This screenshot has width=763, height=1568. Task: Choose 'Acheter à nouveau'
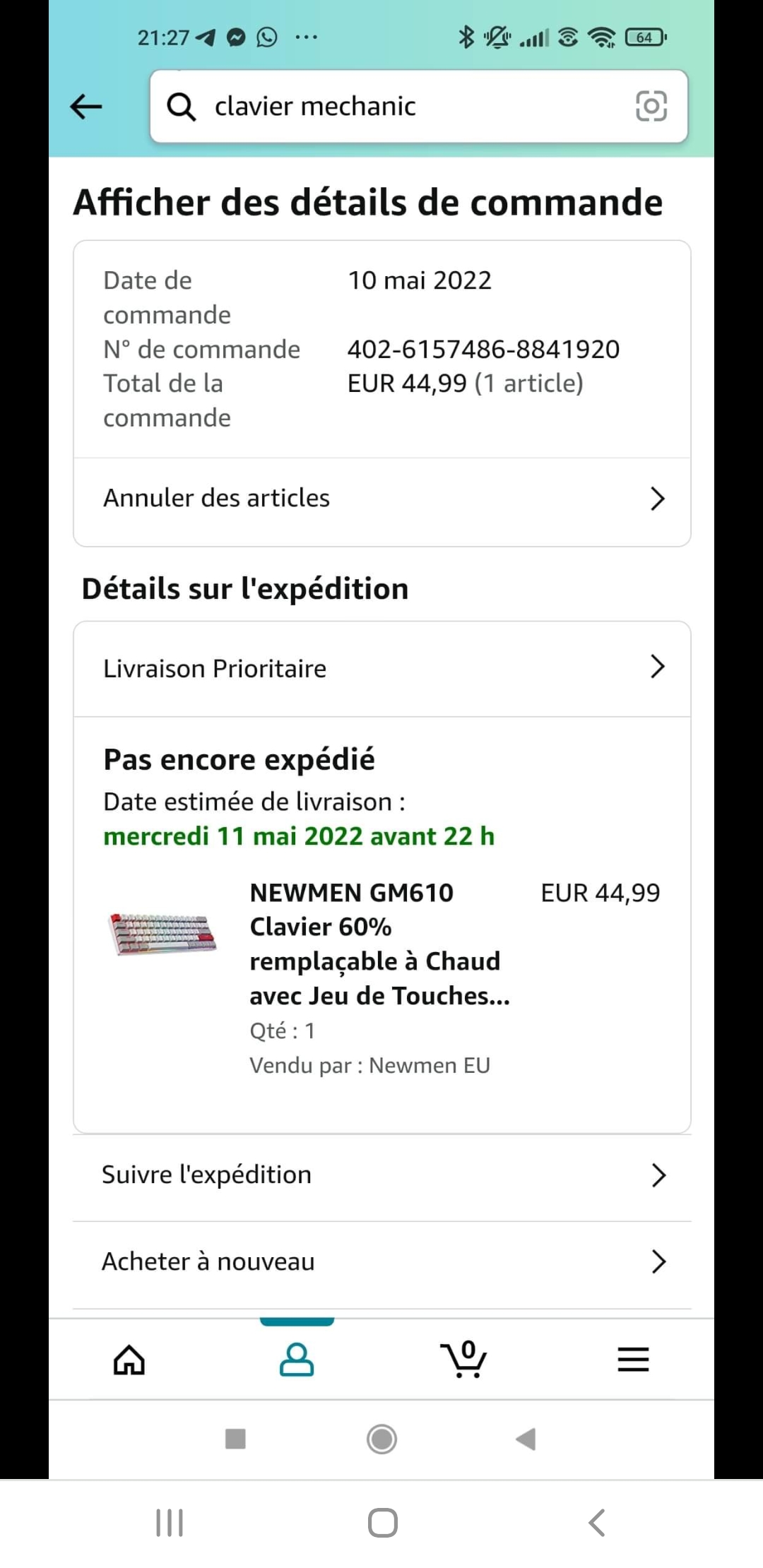(x=381, y=1261)
